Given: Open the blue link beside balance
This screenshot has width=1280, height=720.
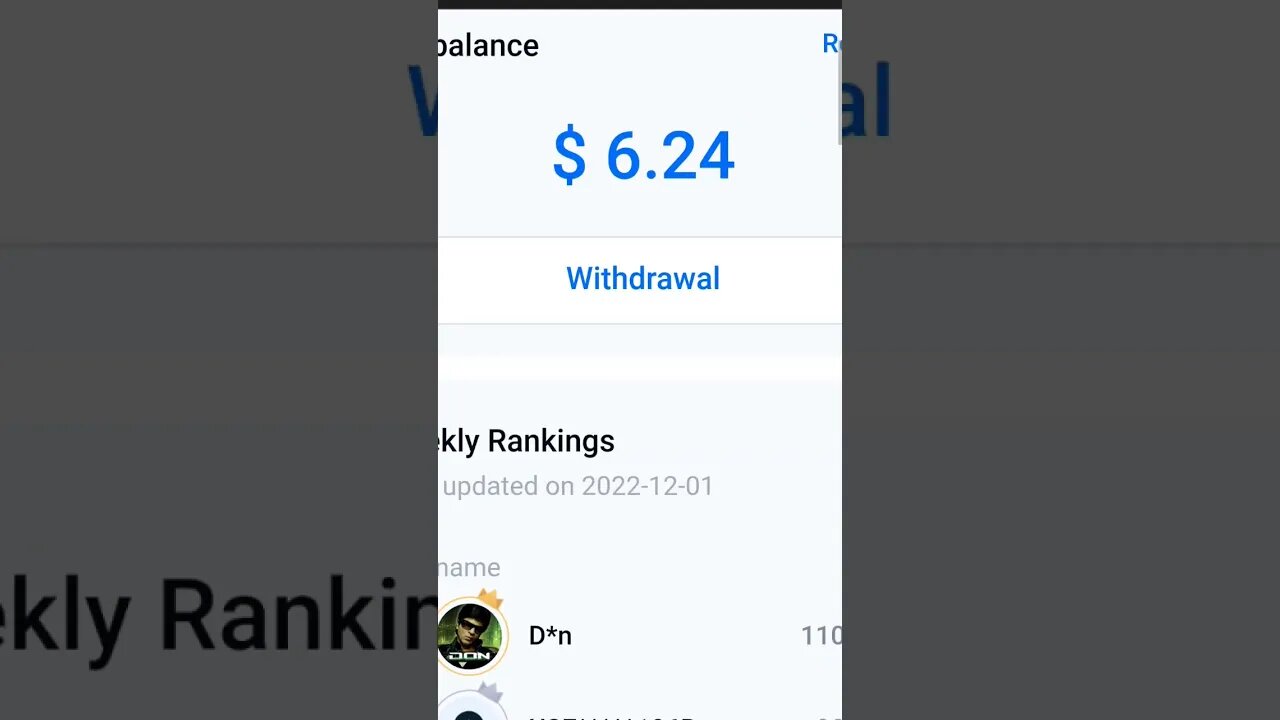Looking at the screenshot, I should click(830, 43).
